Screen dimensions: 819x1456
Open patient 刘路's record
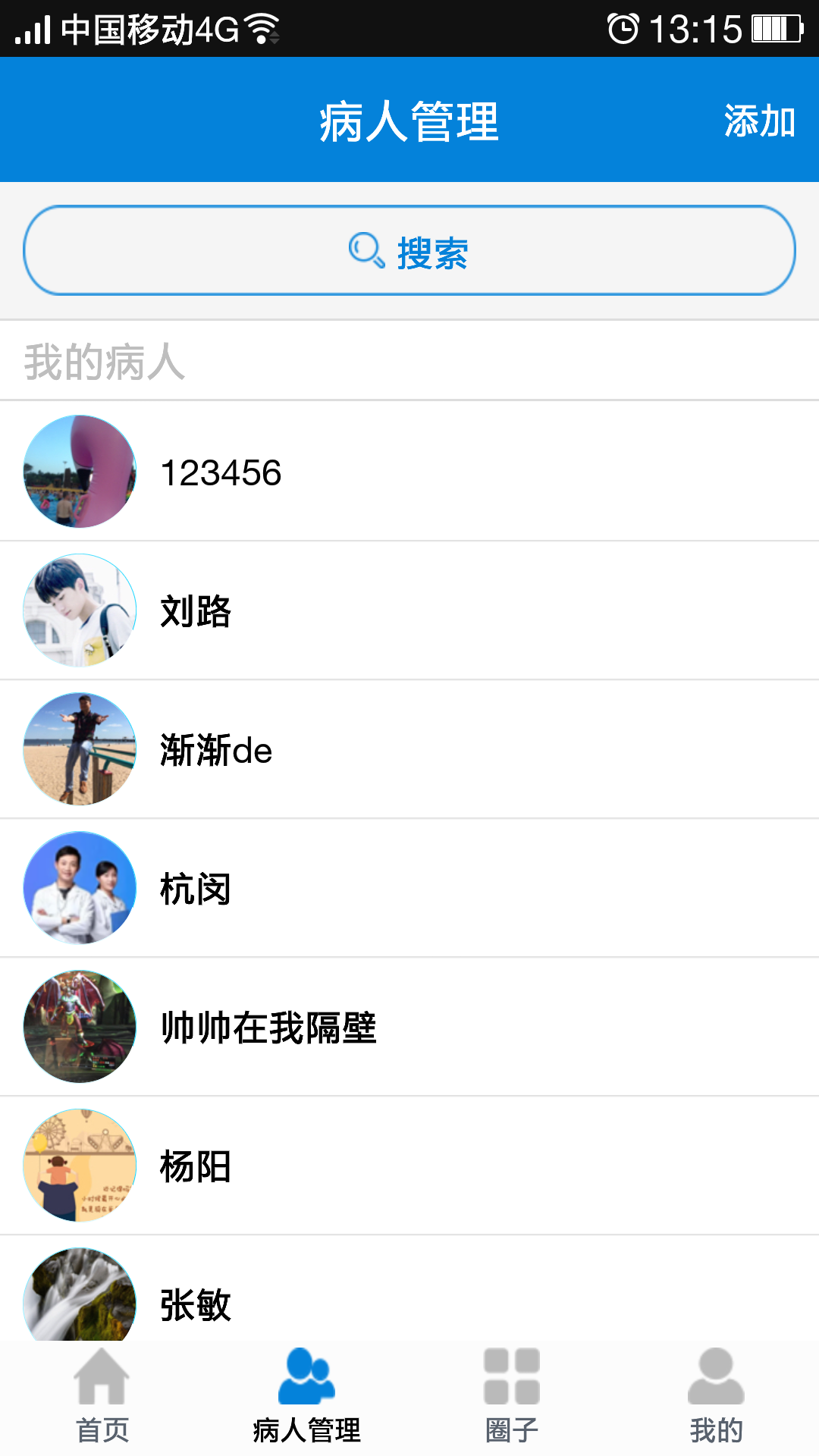point(409,610)
